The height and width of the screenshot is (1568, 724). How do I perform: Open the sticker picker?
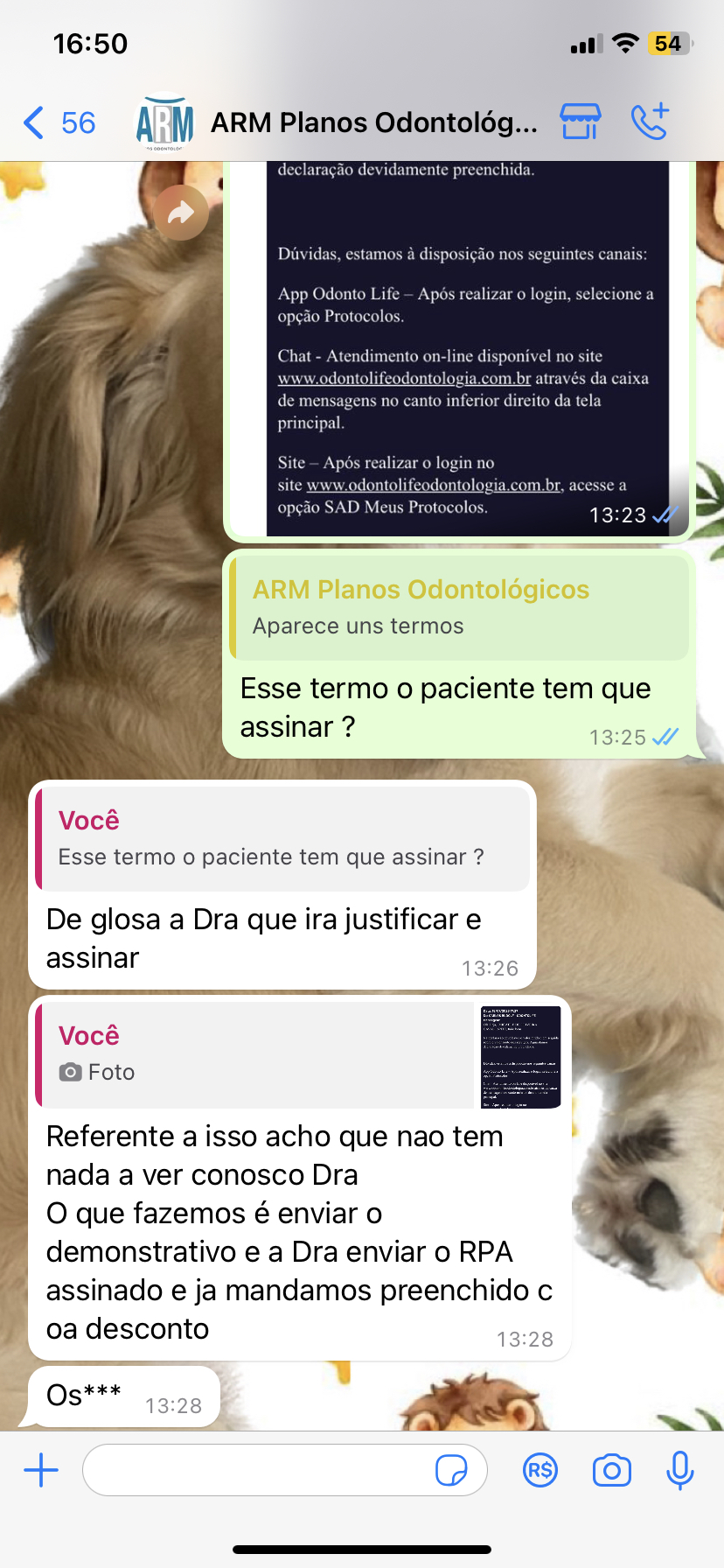tap(451, 1470)
